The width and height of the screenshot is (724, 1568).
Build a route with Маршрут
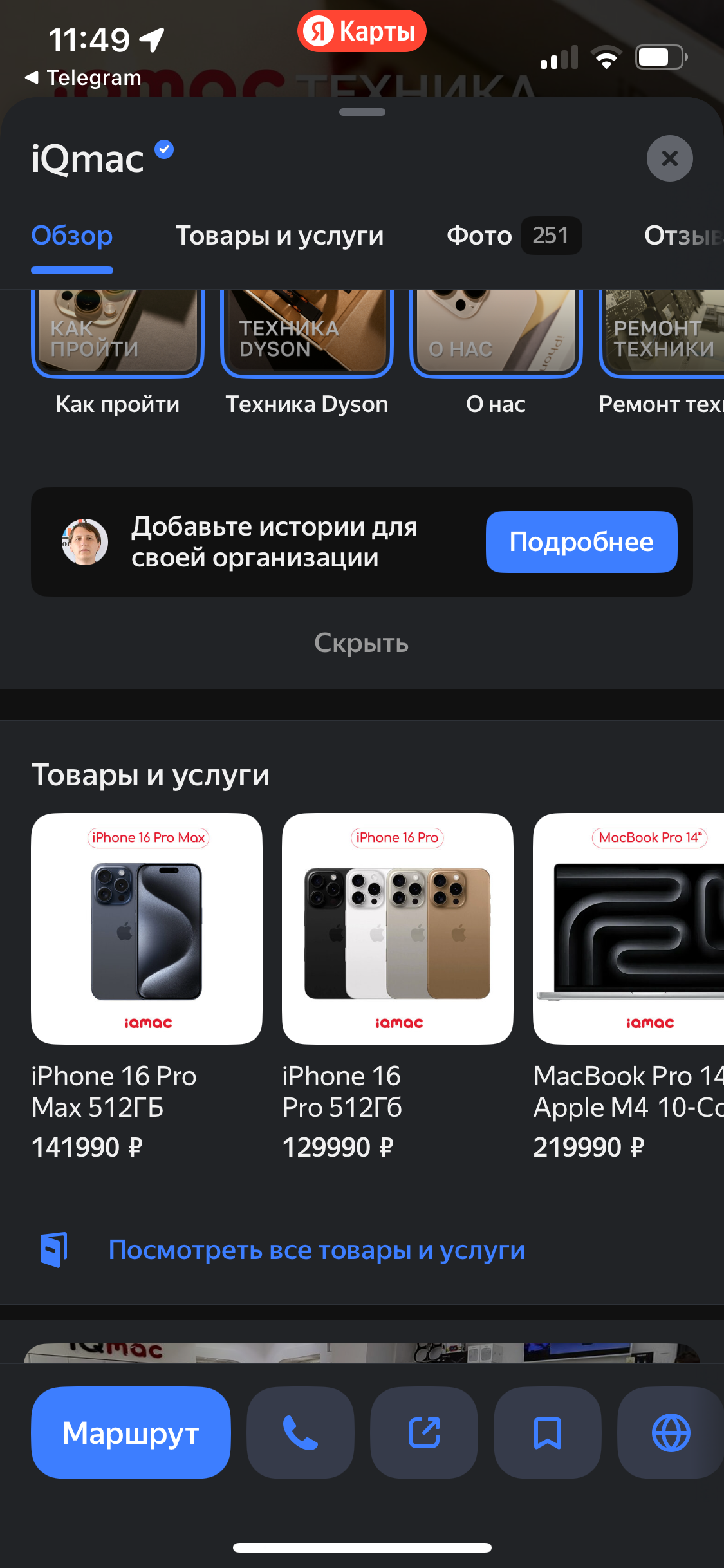click(x=131, y=1433)
